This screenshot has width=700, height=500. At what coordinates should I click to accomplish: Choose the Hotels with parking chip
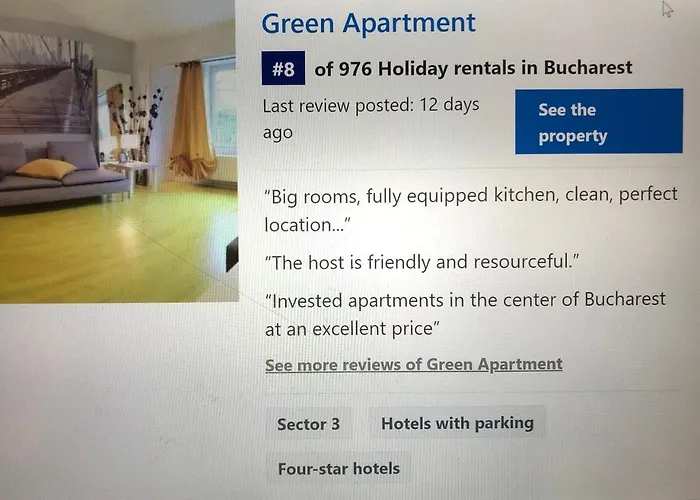point(457,423)
